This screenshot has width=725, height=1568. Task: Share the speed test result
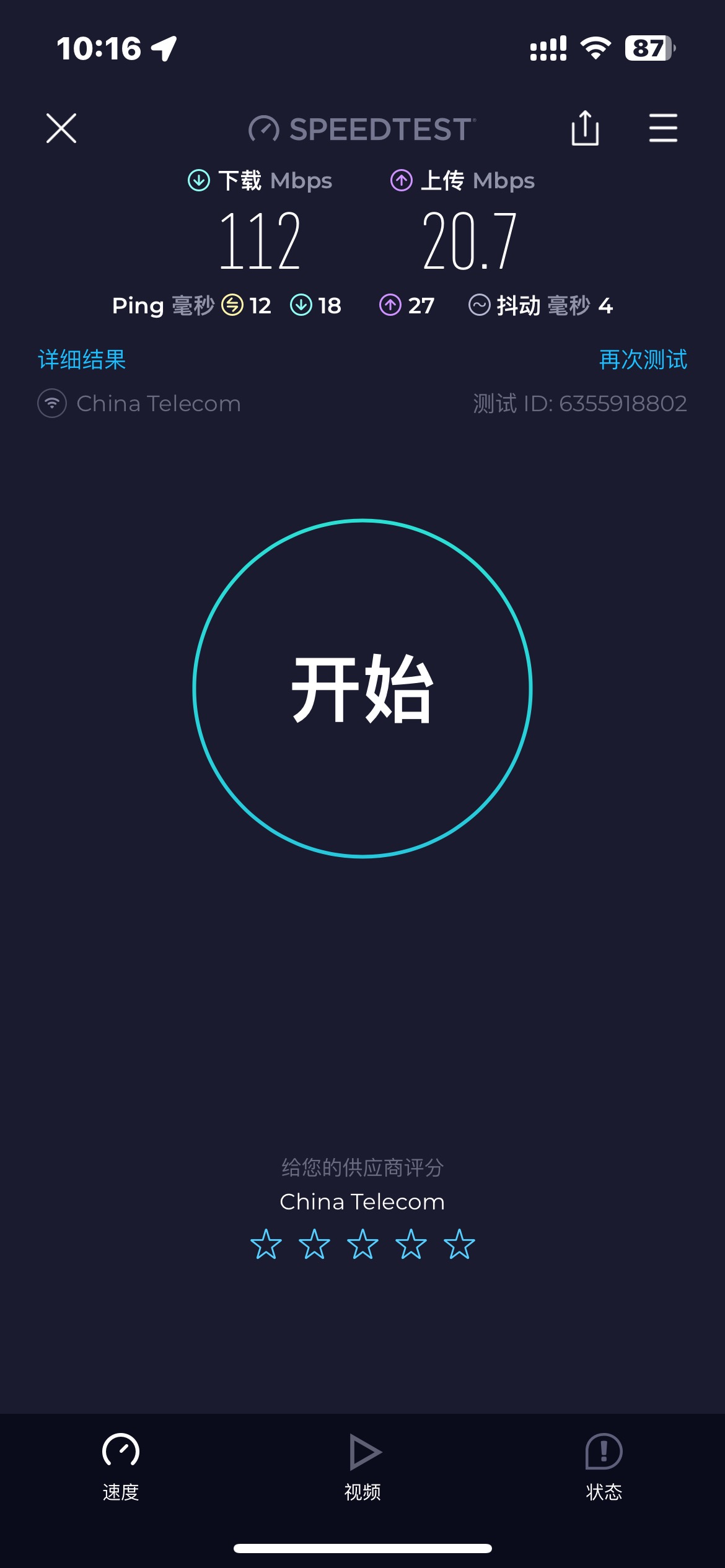[x=584, y=128]
